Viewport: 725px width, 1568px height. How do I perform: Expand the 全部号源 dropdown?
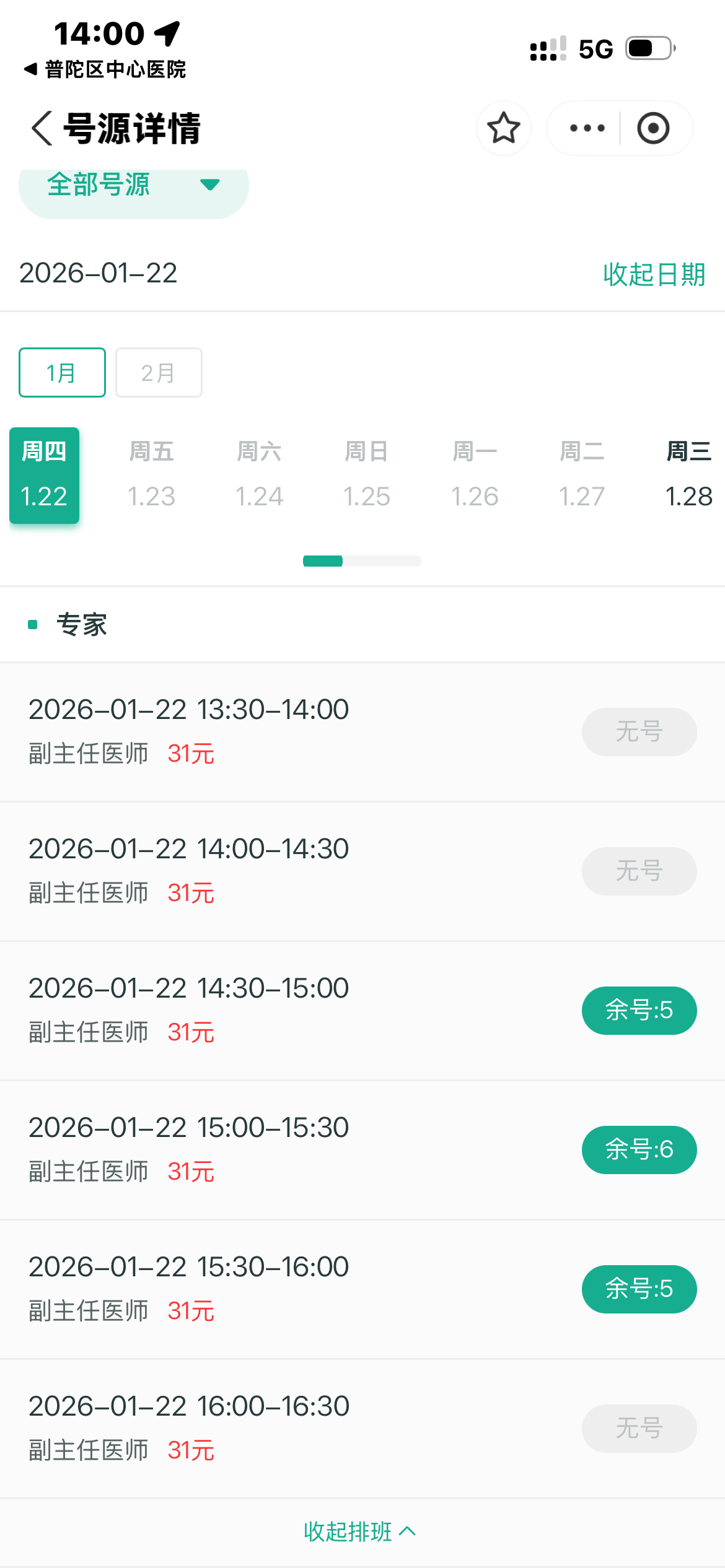[x=133, y=185]
